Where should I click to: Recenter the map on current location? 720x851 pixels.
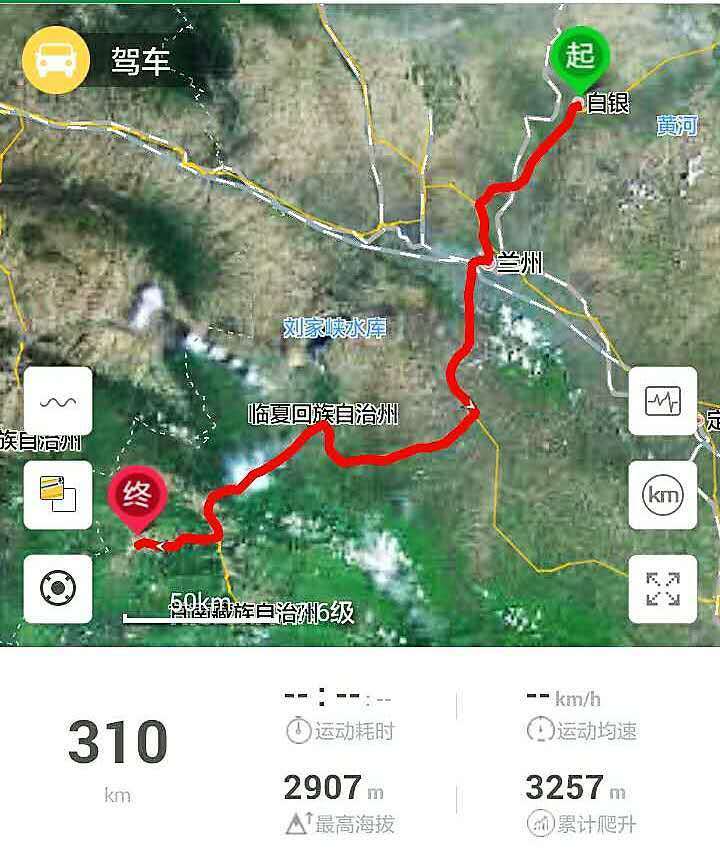click(x=58, y=588)
